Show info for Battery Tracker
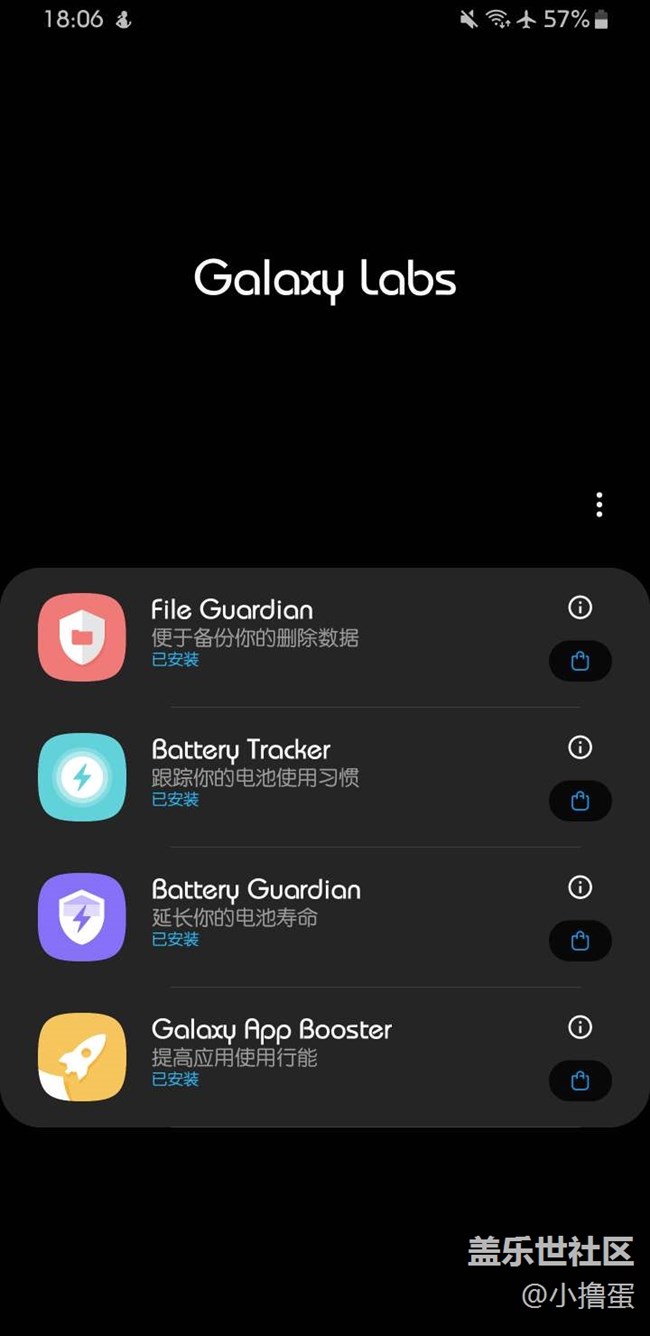The height and width of the screenshot is (1336, 650). click(x=580, y=747)
